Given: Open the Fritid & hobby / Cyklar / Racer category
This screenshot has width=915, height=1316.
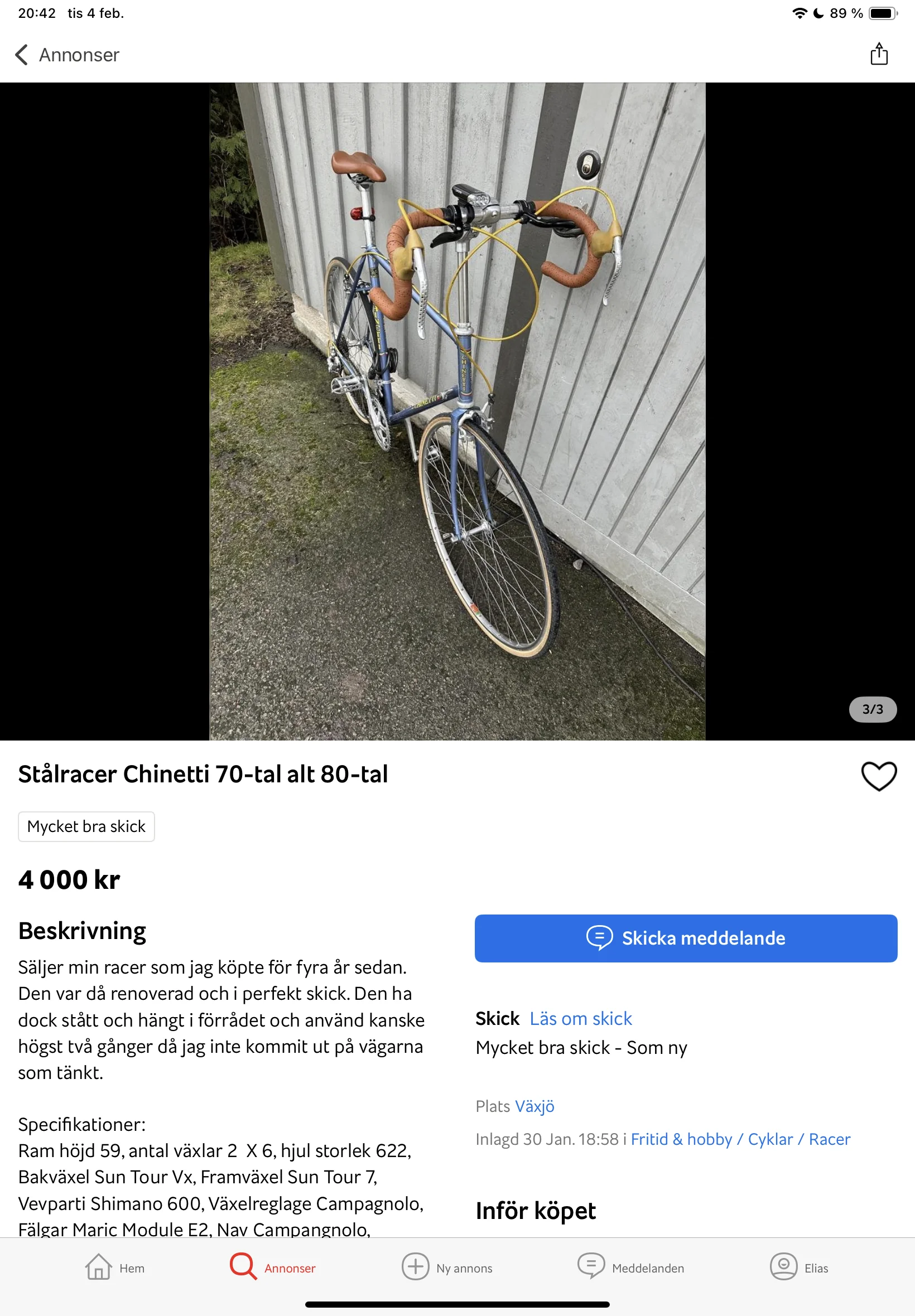Looking at the screenshot, I should coord(740,1139).
